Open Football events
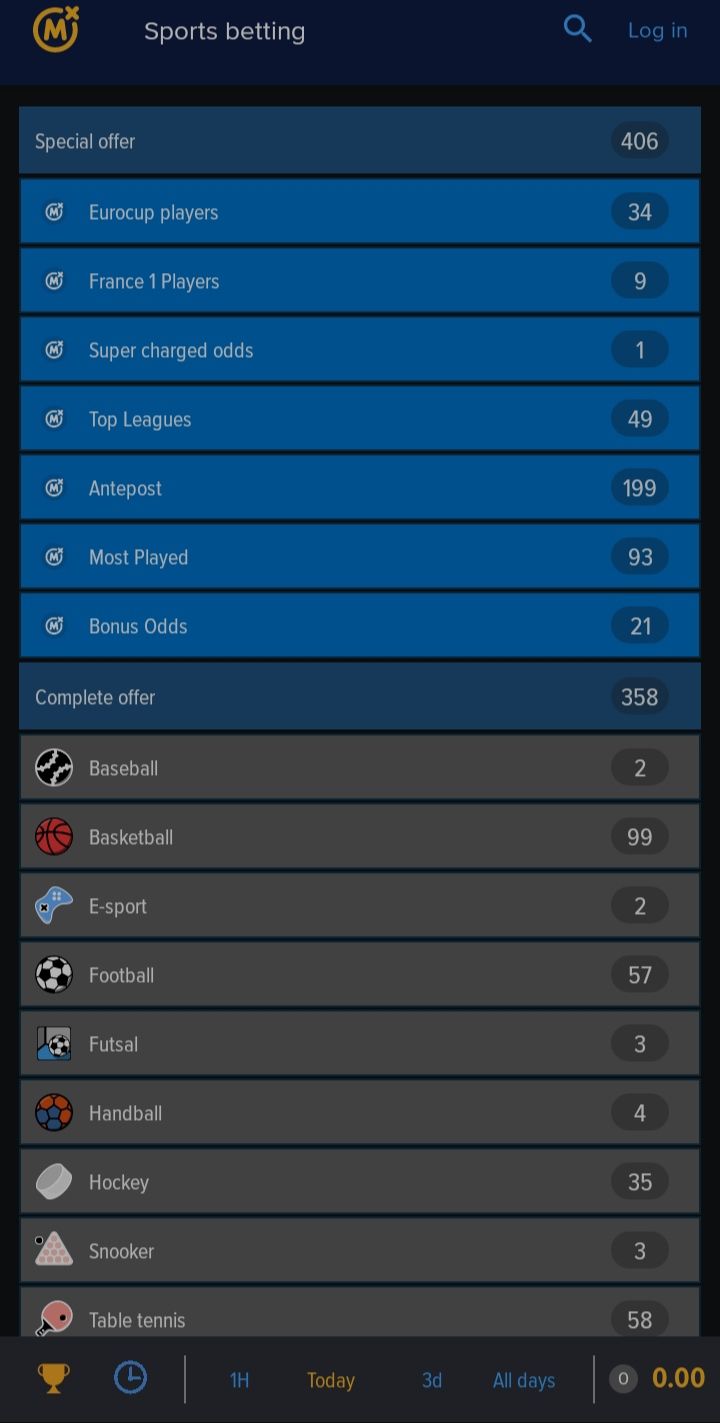 359,975
